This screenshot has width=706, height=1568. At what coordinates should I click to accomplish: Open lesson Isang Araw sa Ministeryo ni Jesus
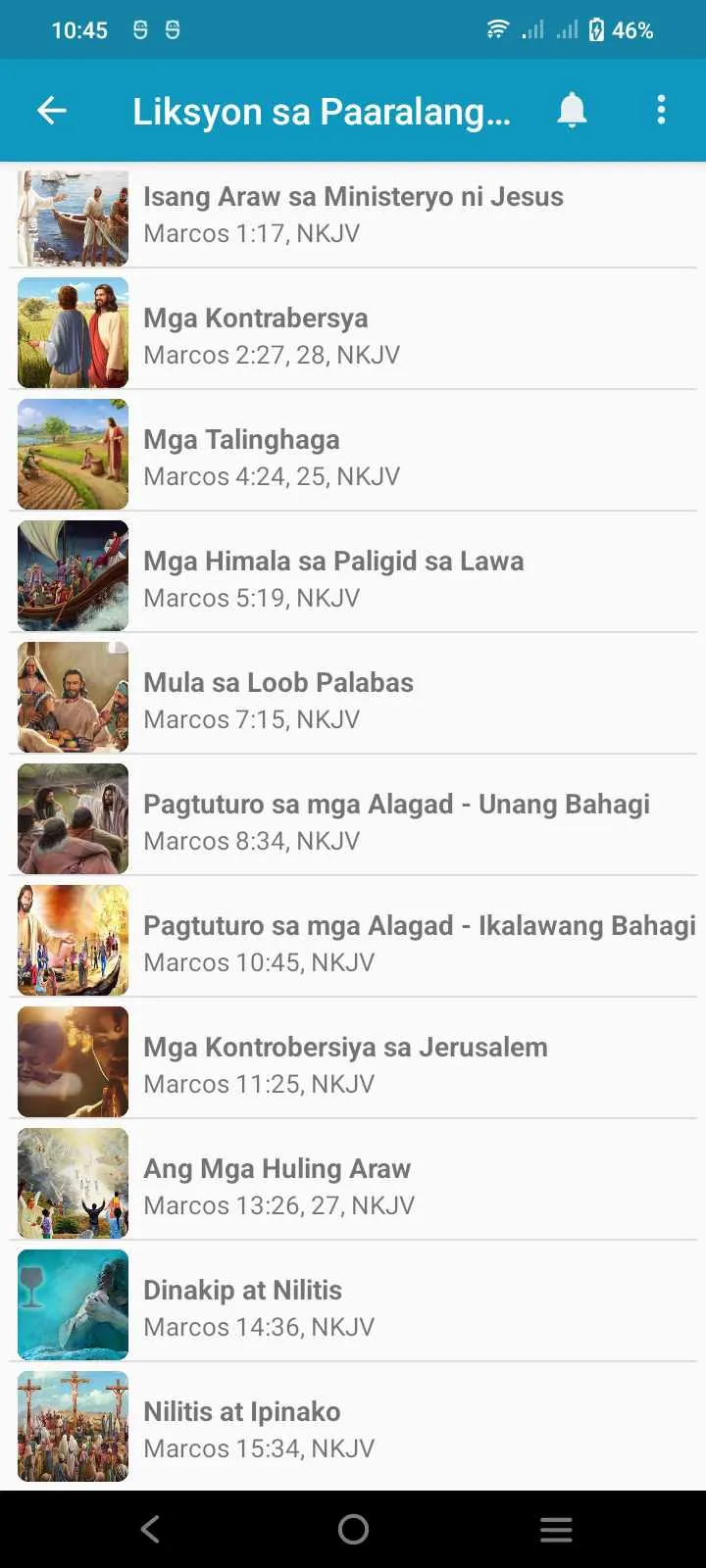pos(353,216)
